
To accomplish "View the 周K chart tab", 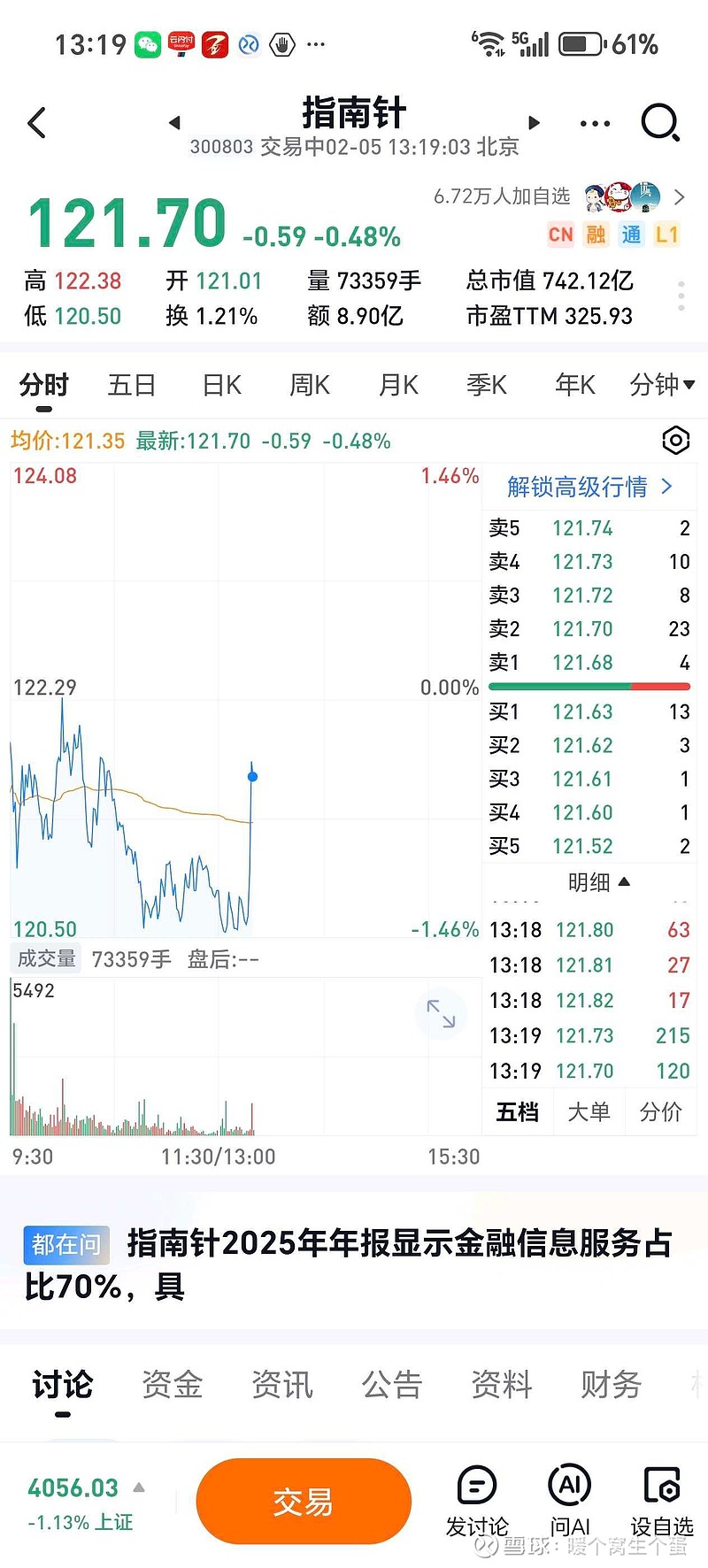I will 310,385.
